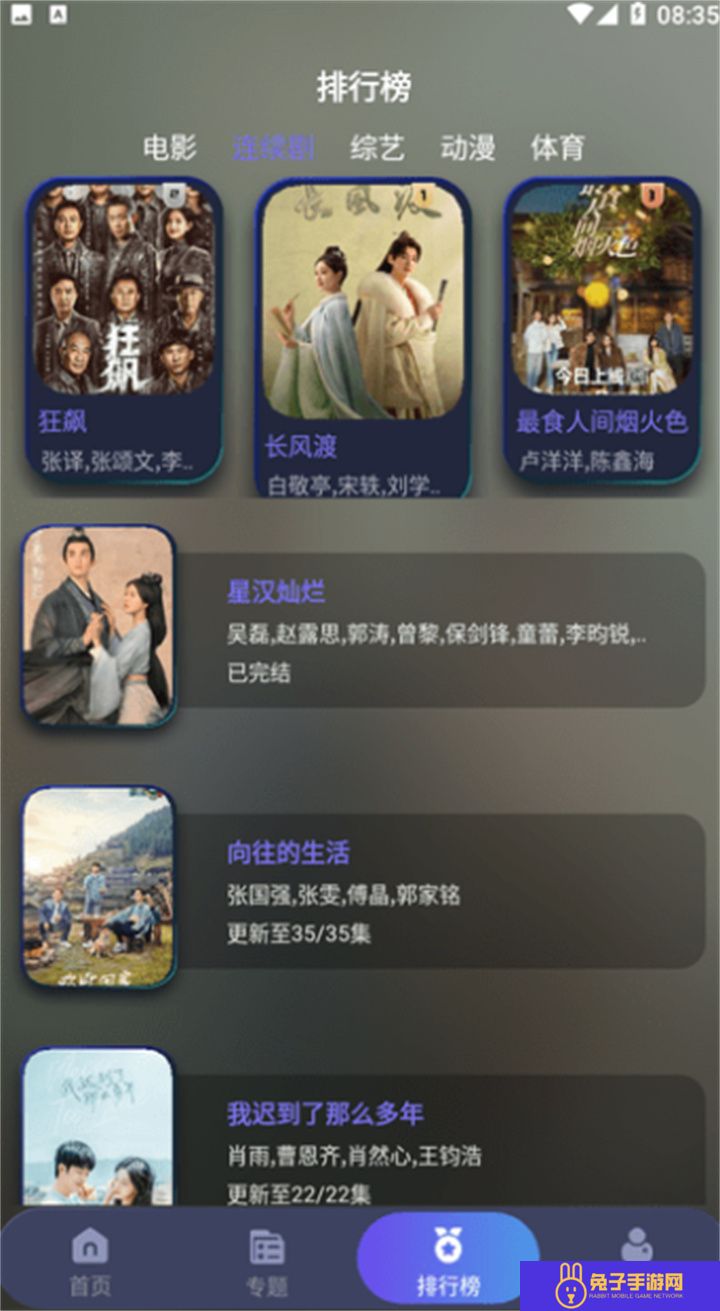720x1311 pixels.
Task: Switch to the 综艺 category tab
Action: [x=377, y=148]
